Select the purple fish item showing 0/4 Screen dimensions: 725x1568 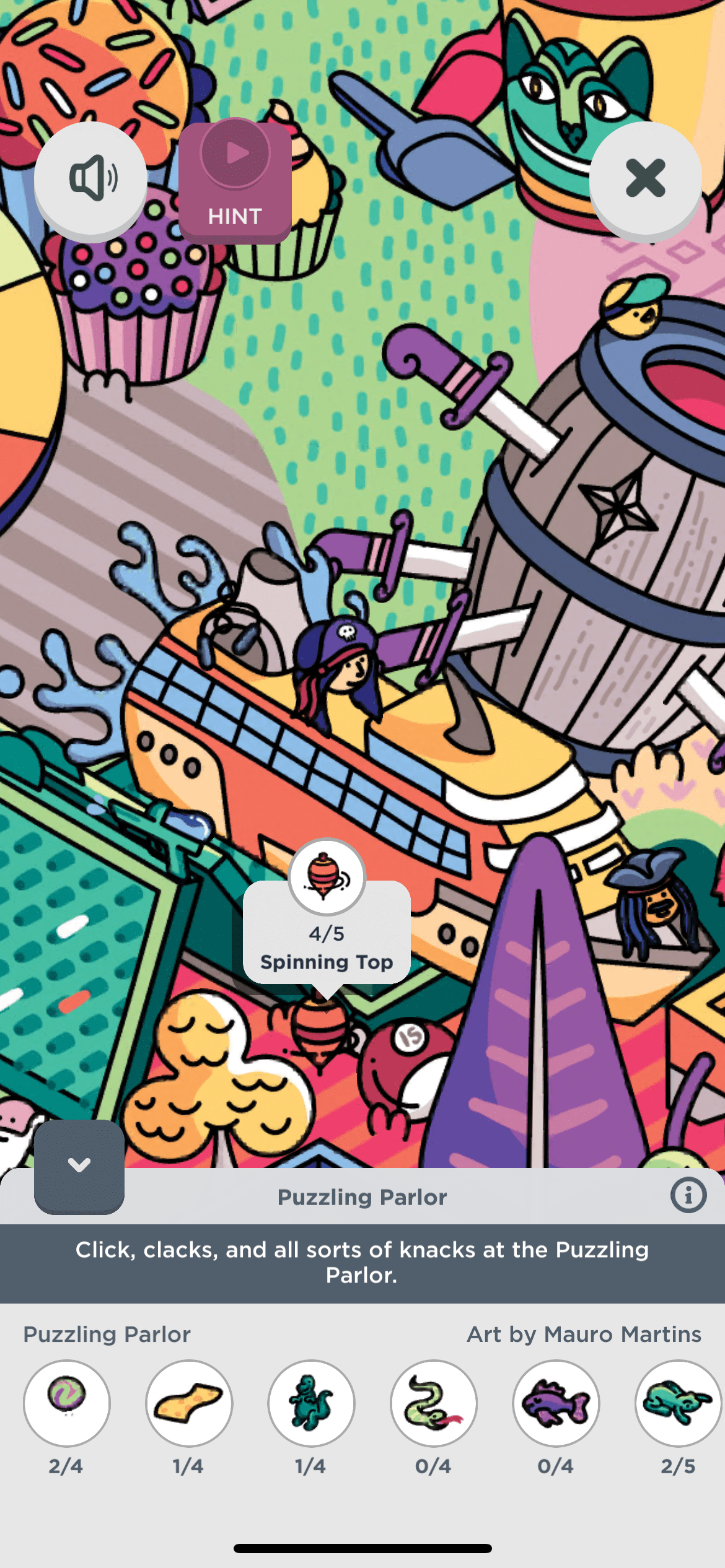556,1403
